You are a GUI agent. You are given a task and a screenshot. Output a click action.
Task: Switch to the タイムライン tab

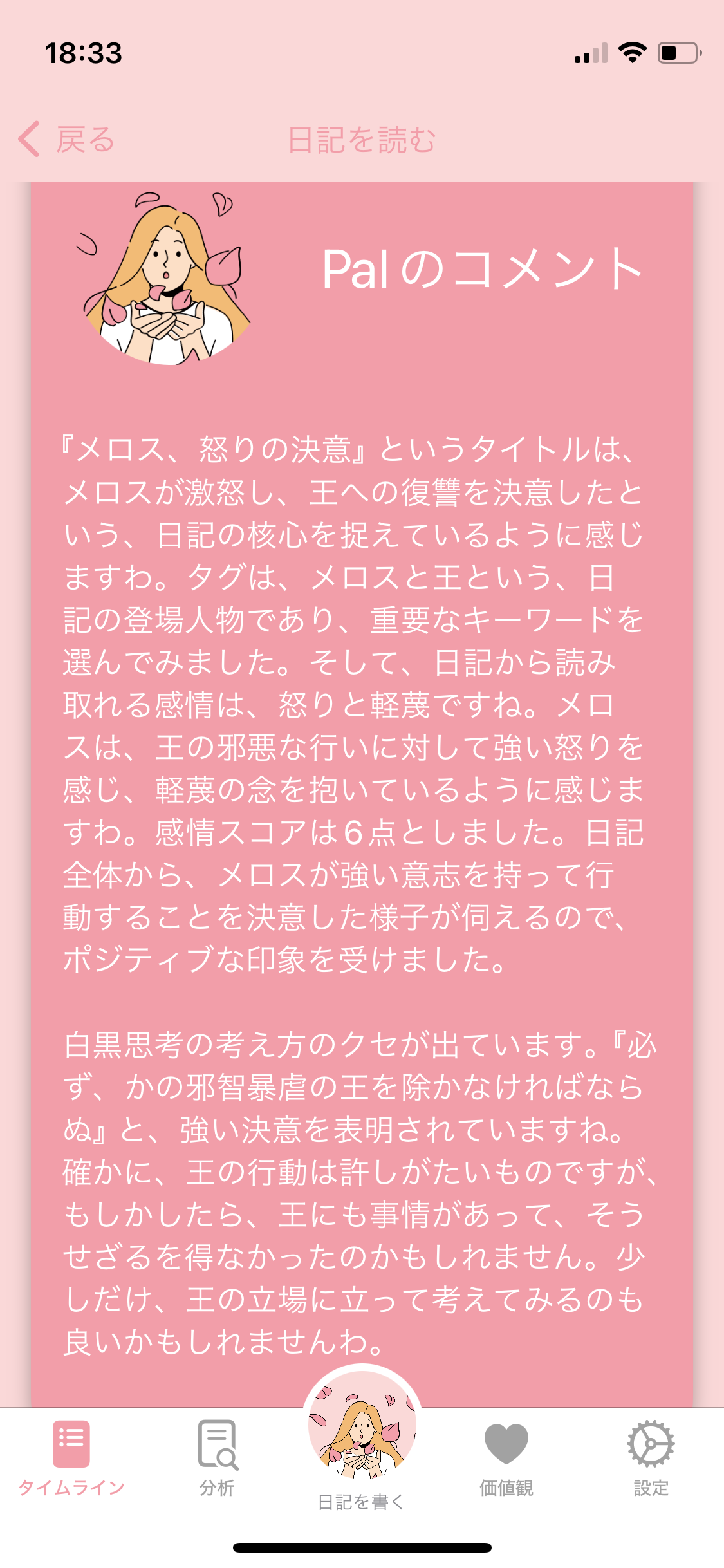(x=71, y=1459)
